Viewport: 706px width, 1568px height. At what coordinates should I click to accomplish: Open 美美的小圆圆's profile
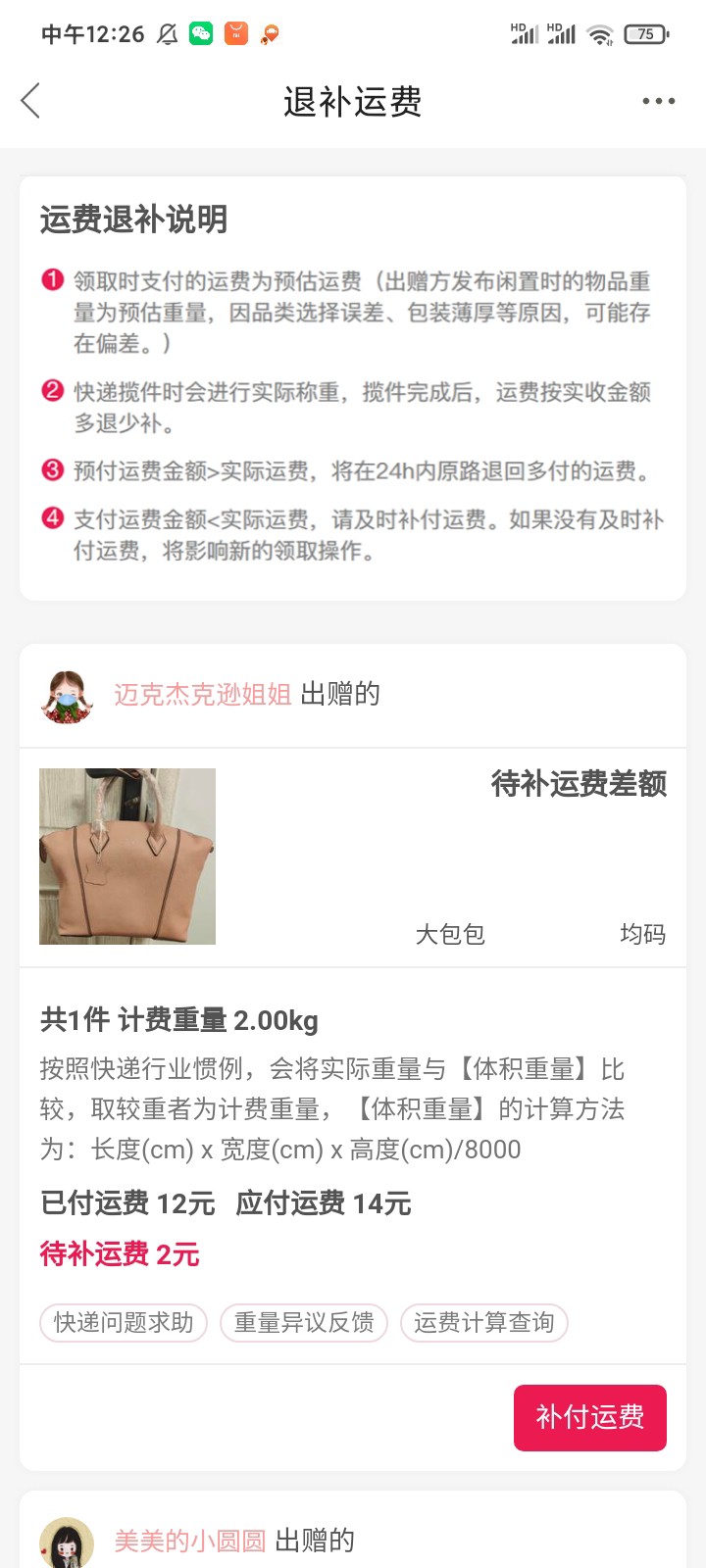pos(190,1541)
